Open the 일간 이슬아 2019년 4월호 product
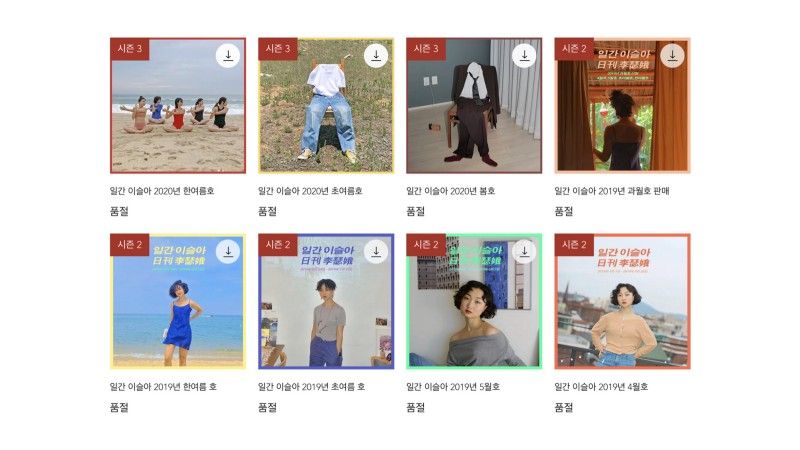Screen dimensions: 800x450 point(621,310)
